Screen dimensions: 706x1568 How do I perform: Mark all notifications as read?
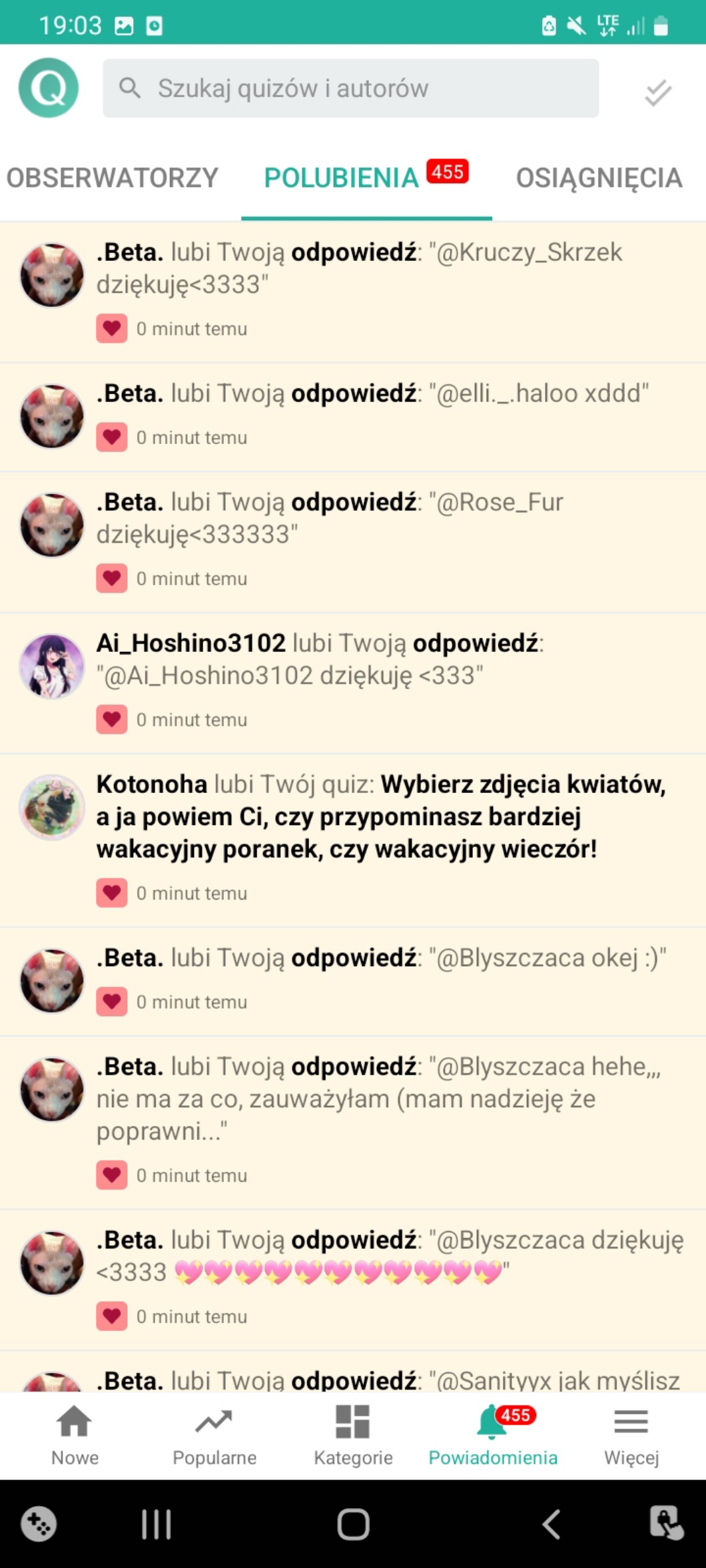coord(657,92)
